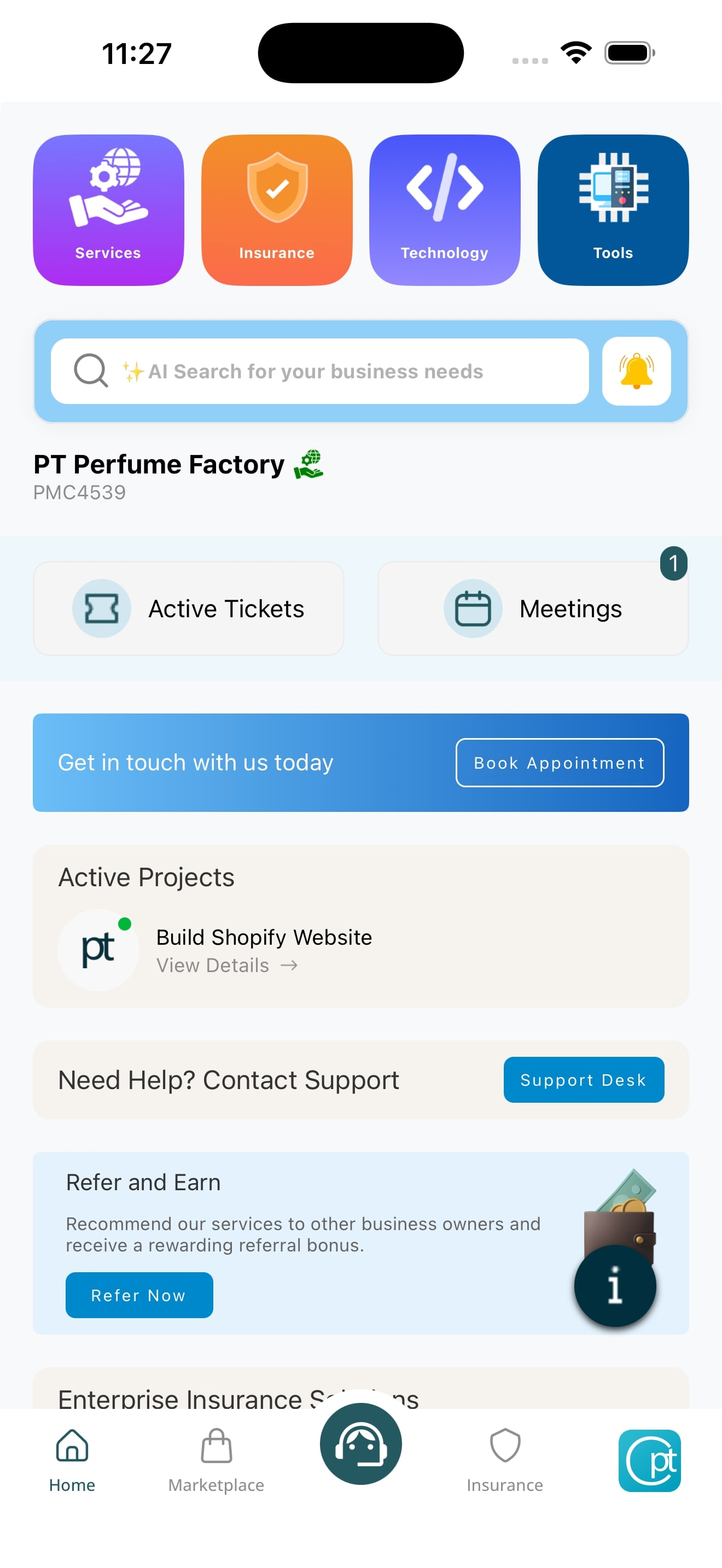The width and height of the screenshot is (722, 1568).
Task: Open notifications via the bell icon
Action: pyautogui.click(x=636, y=371)
